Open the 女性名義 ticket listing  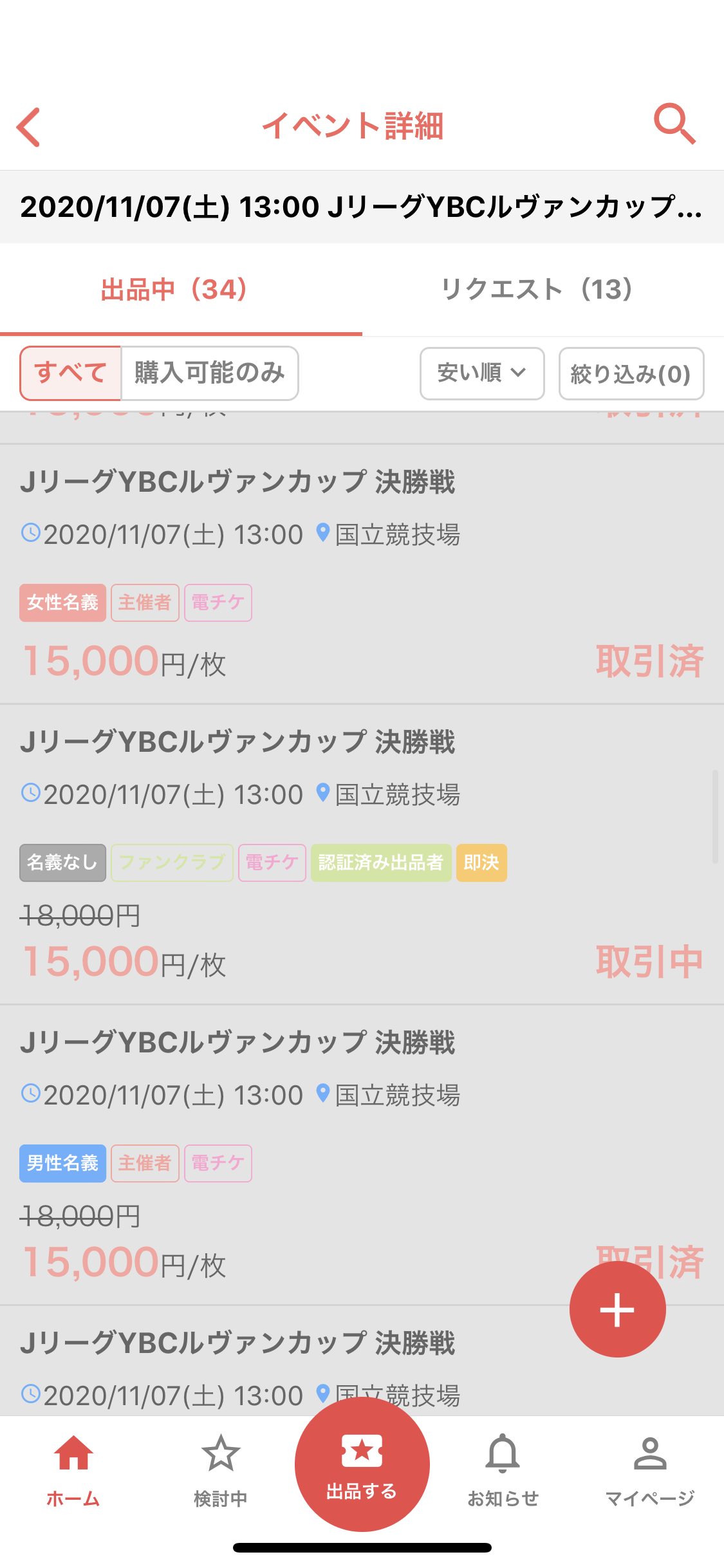[362, 574]
